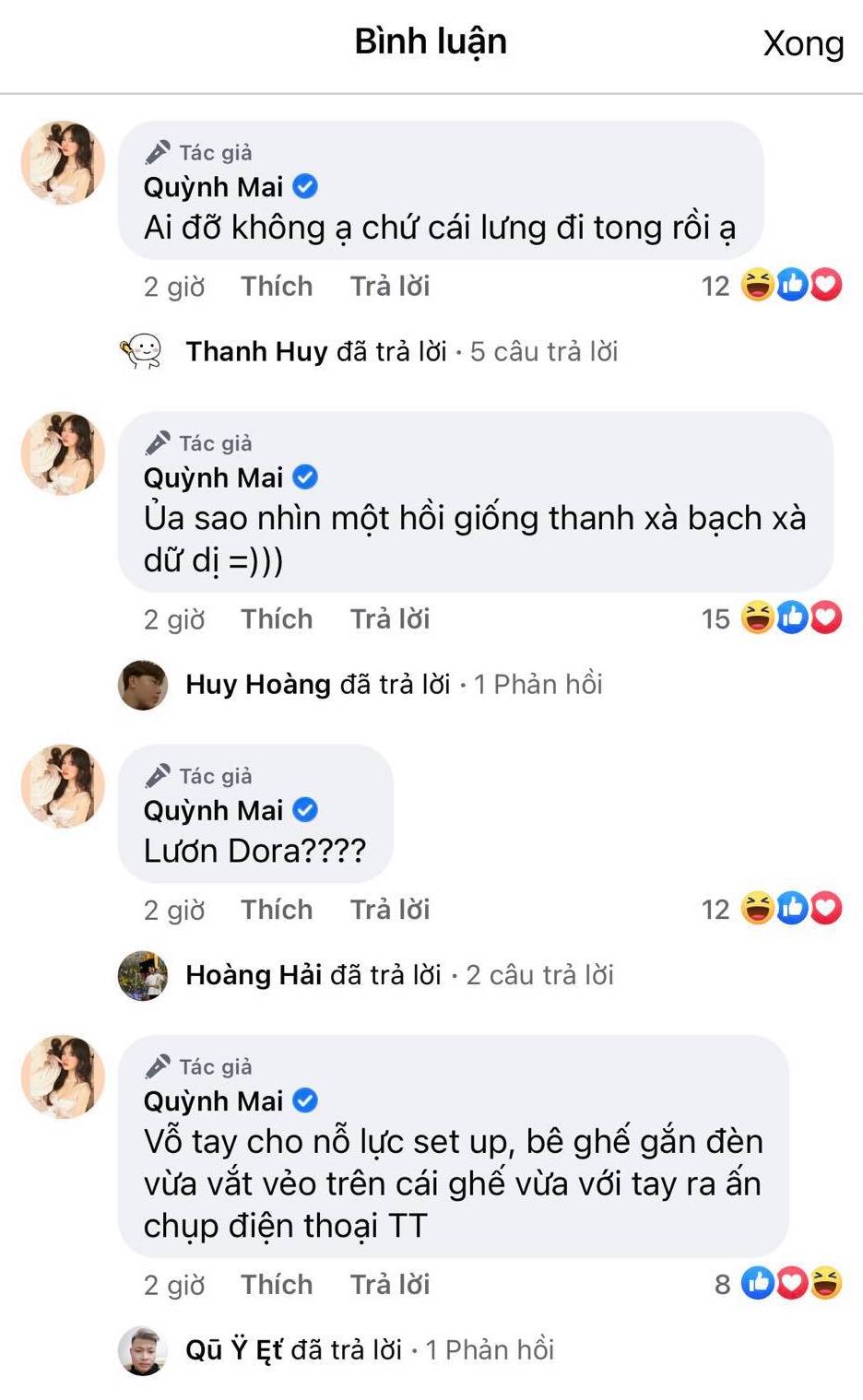Open Quỳnh Mai's profile from the Lươn Dora comment

pos(213,810)
